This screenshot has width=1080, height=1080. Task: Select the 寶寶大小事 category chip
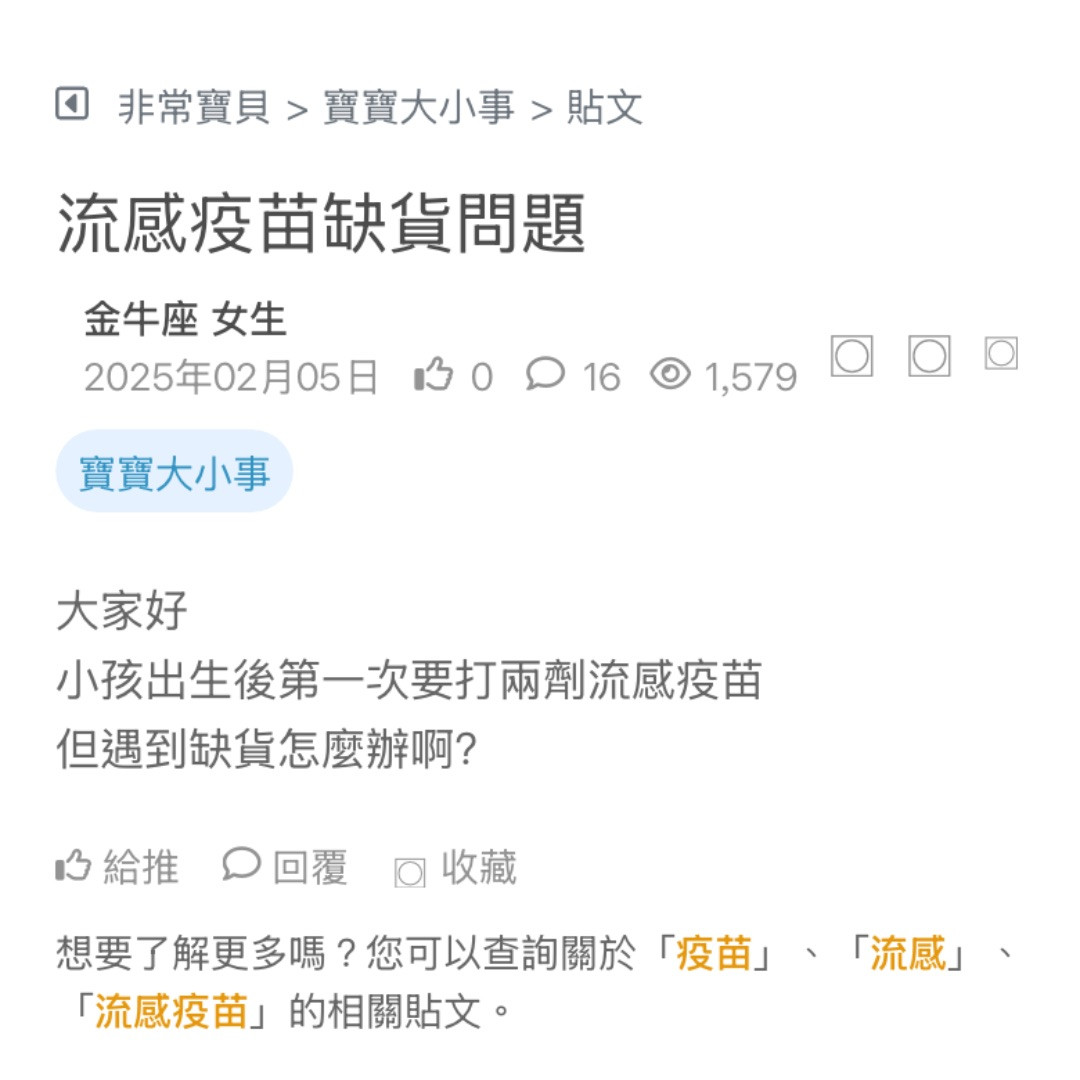pos(174,472)
